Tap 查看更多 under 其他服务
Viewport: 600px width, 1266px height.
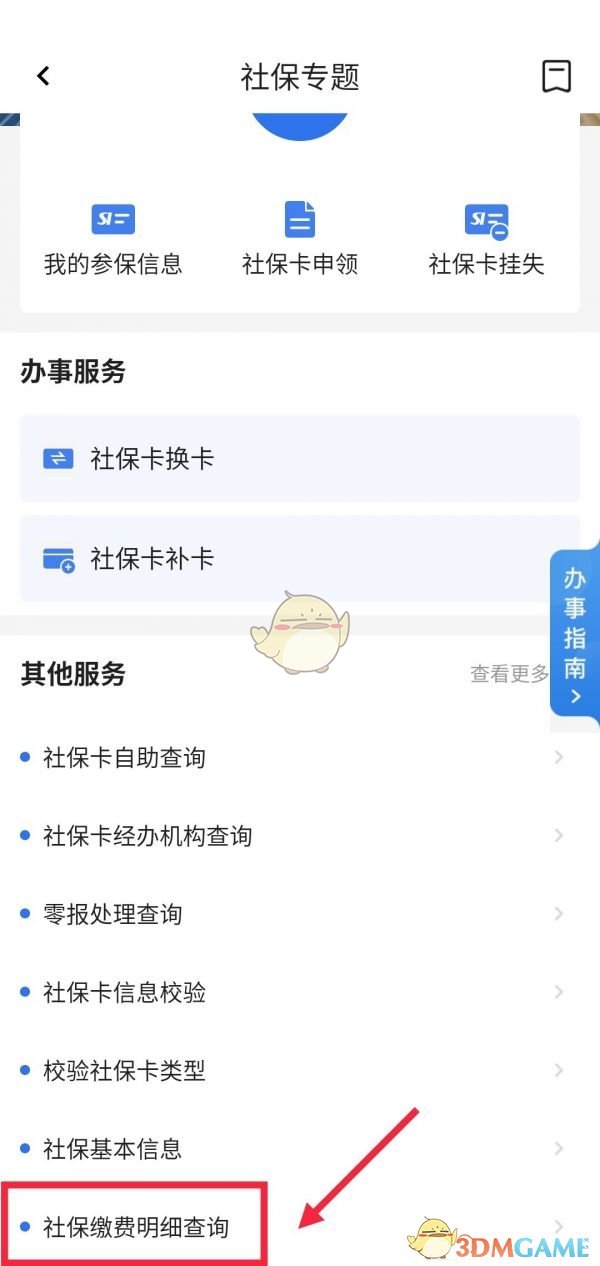pos(509,675)
